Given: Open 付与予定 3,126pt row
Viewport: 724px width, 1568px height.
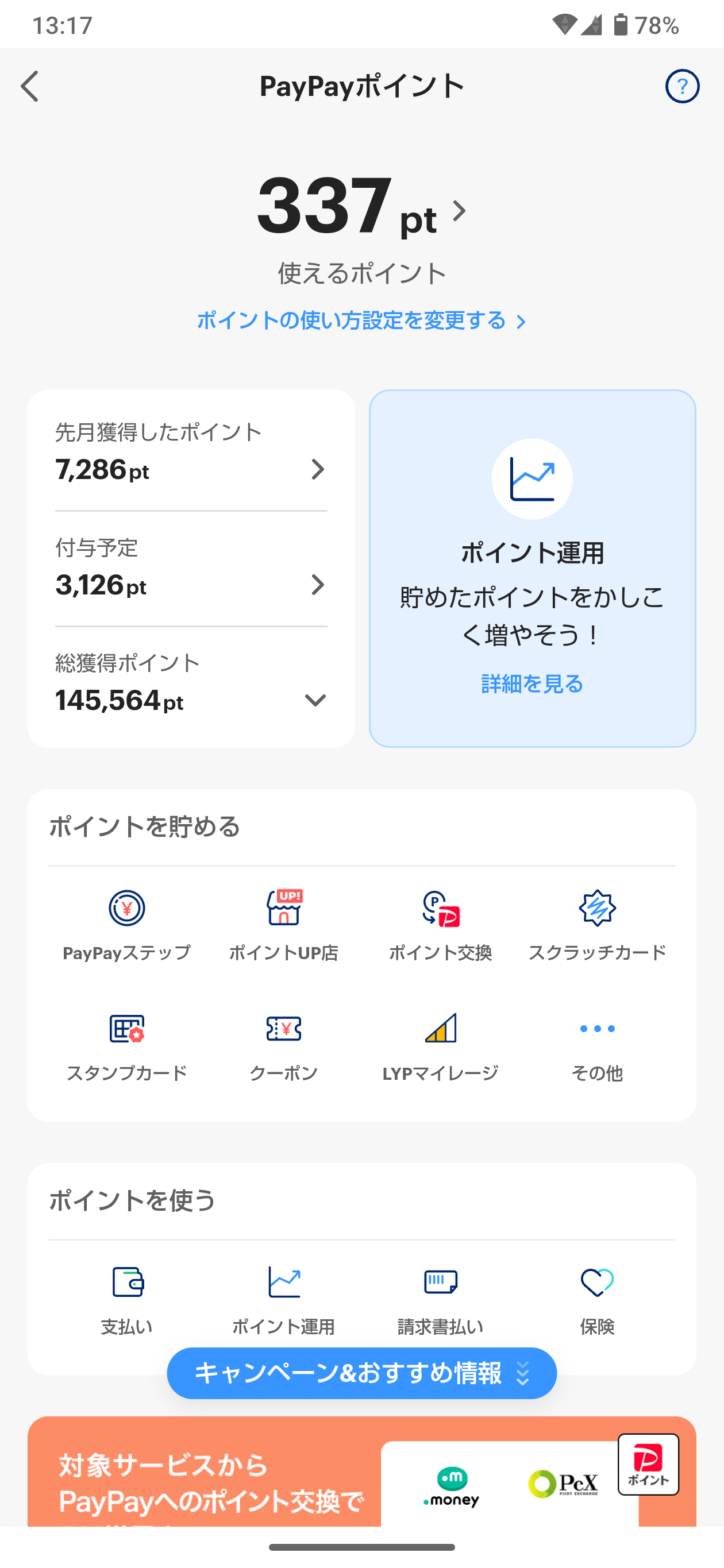Looking at the screenshot, I should click(x=191, y=568).
